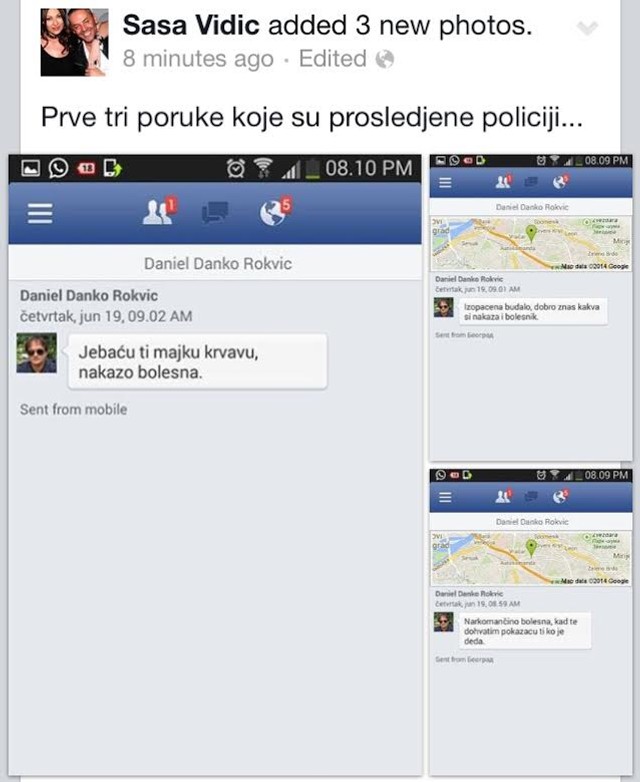Open the large first photo in the post
The height and width of the screenshot is (782, 640).
215,465
